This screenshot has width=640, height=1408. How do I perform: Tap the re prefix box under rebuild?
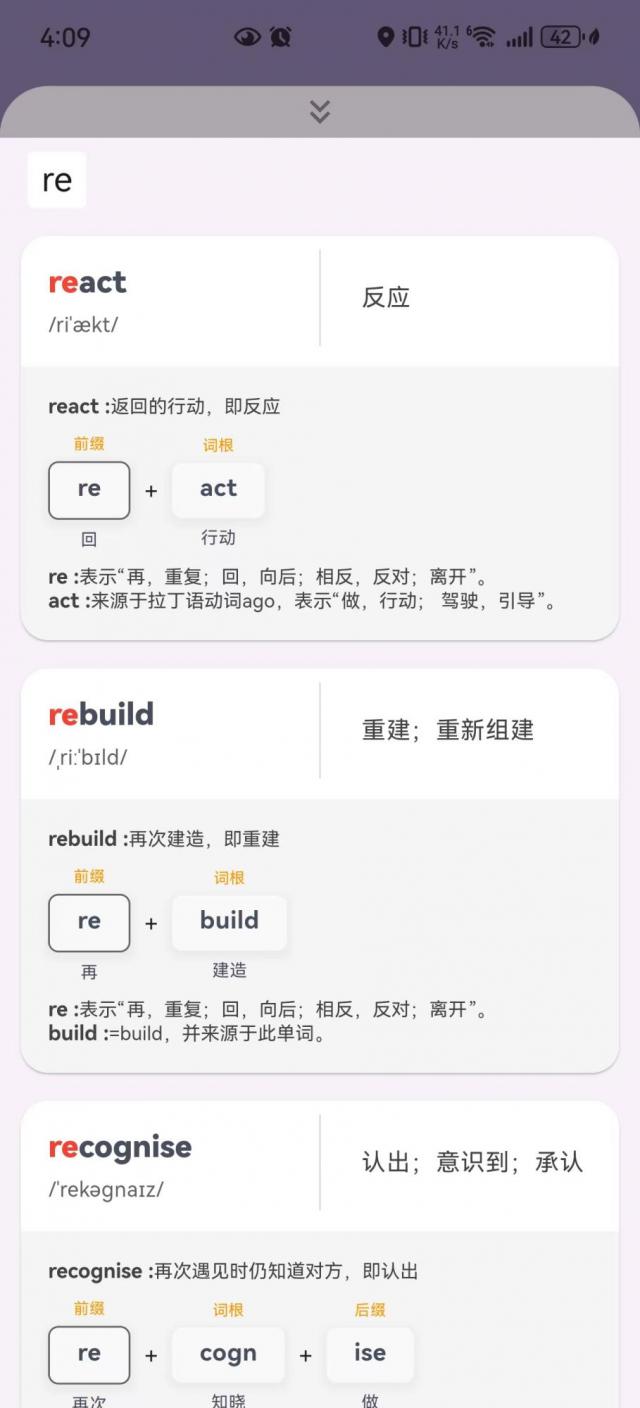click(x=89, y=921)
